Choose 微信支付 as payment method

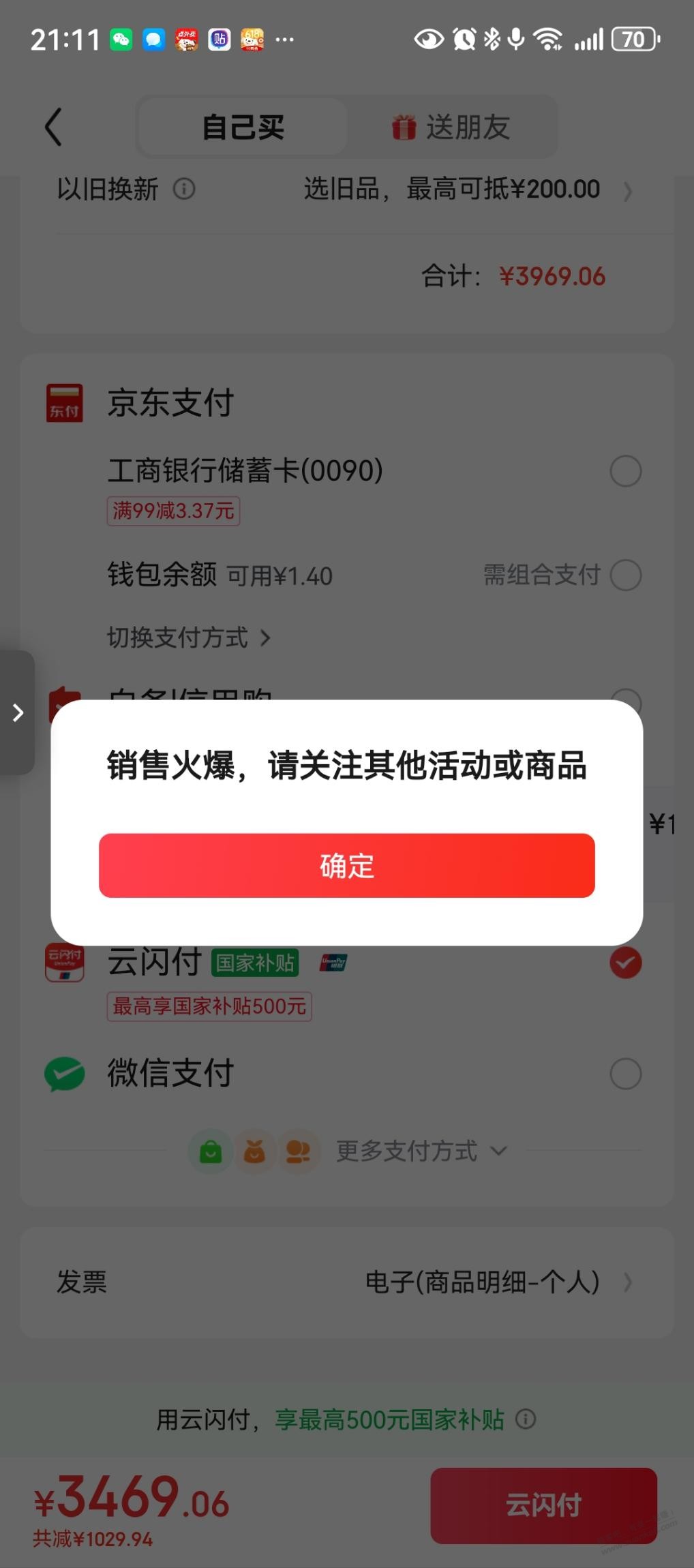point(625,1074)
